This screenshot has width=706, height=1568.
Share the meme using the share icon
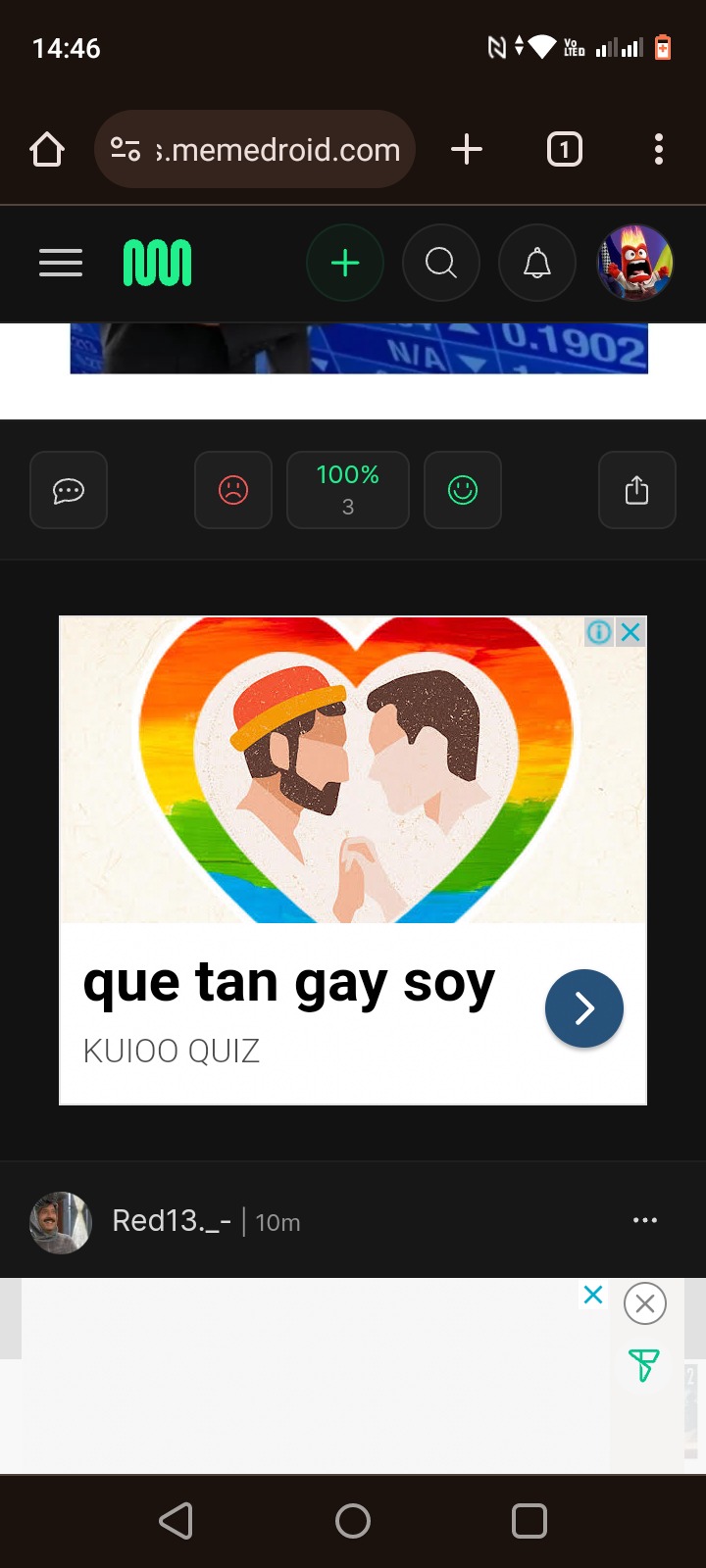(636, 490)
